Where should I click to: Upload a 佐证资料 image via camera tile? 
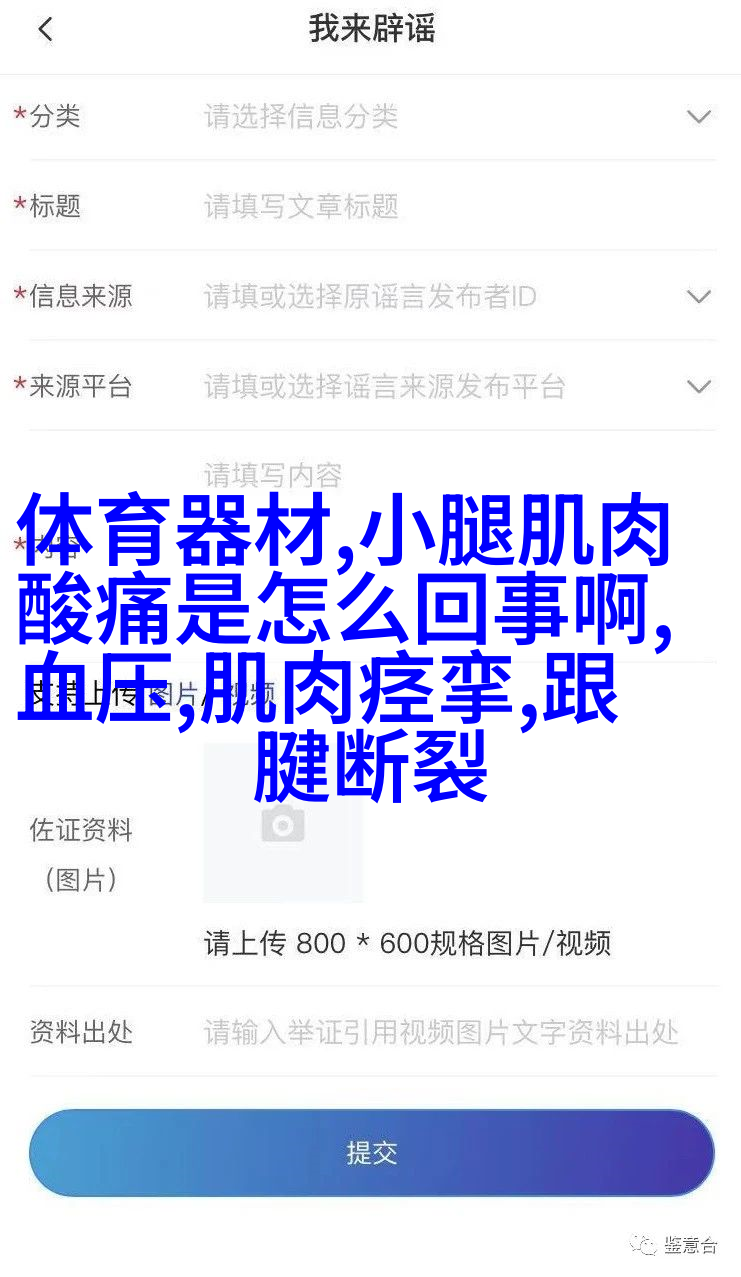click(x=283, y=825)
